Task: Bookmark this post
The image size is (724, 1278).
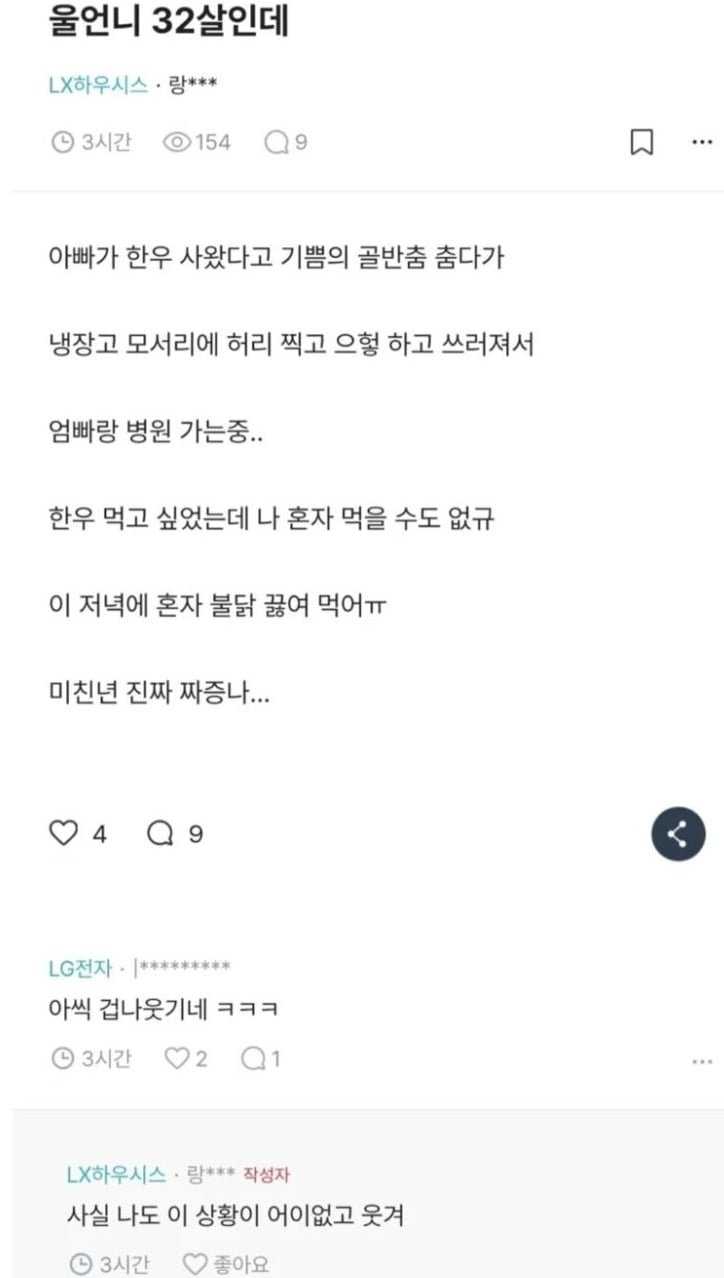Action: (641, 143)
